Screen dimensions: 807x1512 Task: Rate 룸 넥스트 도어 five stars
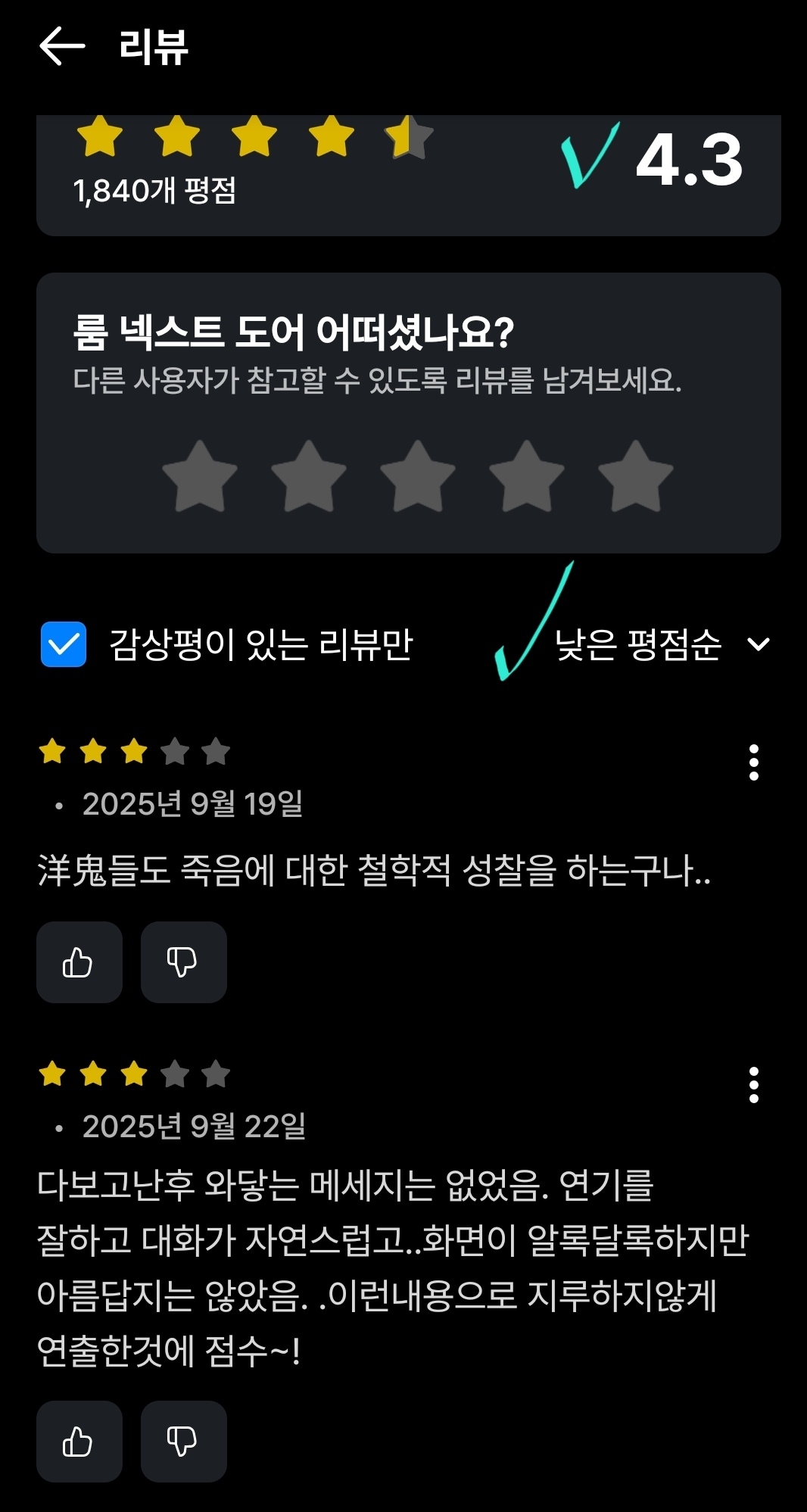[635, 477]
